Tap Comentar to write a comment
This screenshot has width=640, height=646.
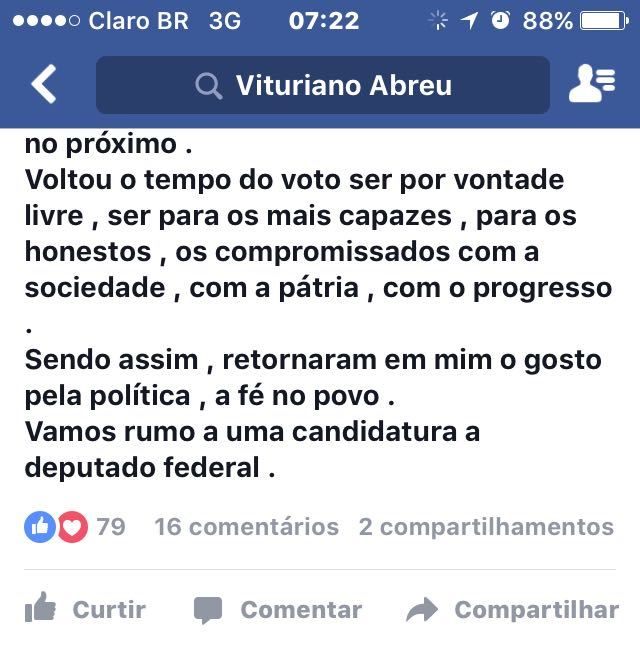point(277,609)
